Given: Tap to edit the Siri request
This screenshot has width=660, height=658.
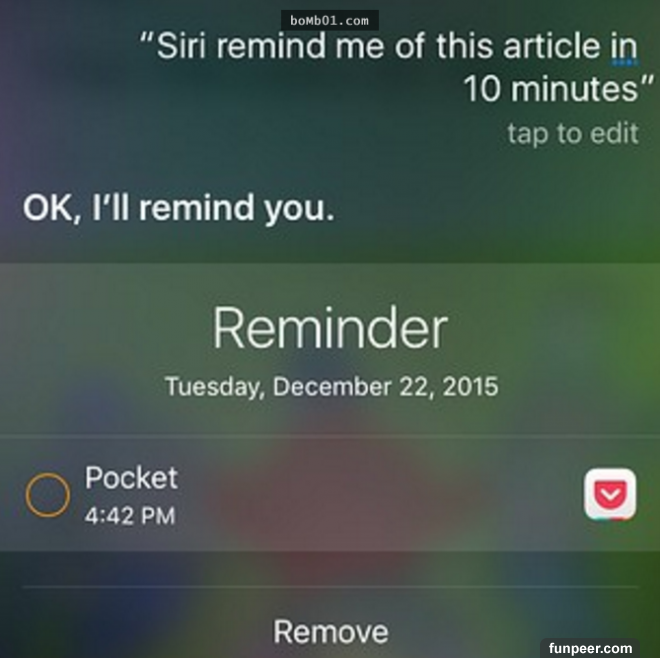Looking at the screenshot, I should 572,134.
